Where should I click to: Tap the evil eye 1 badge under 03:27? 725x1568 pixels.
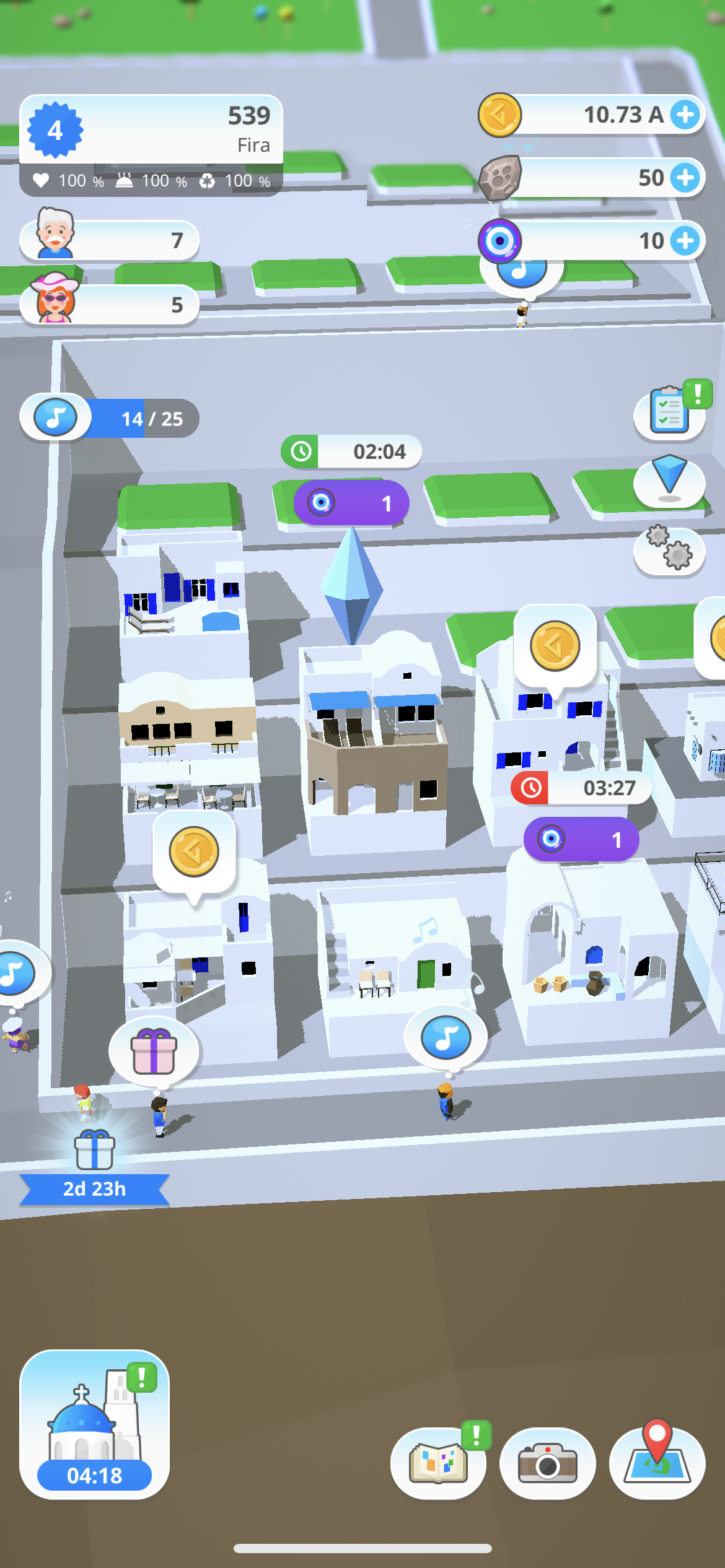pyautogui.click(x=581, y=839)
